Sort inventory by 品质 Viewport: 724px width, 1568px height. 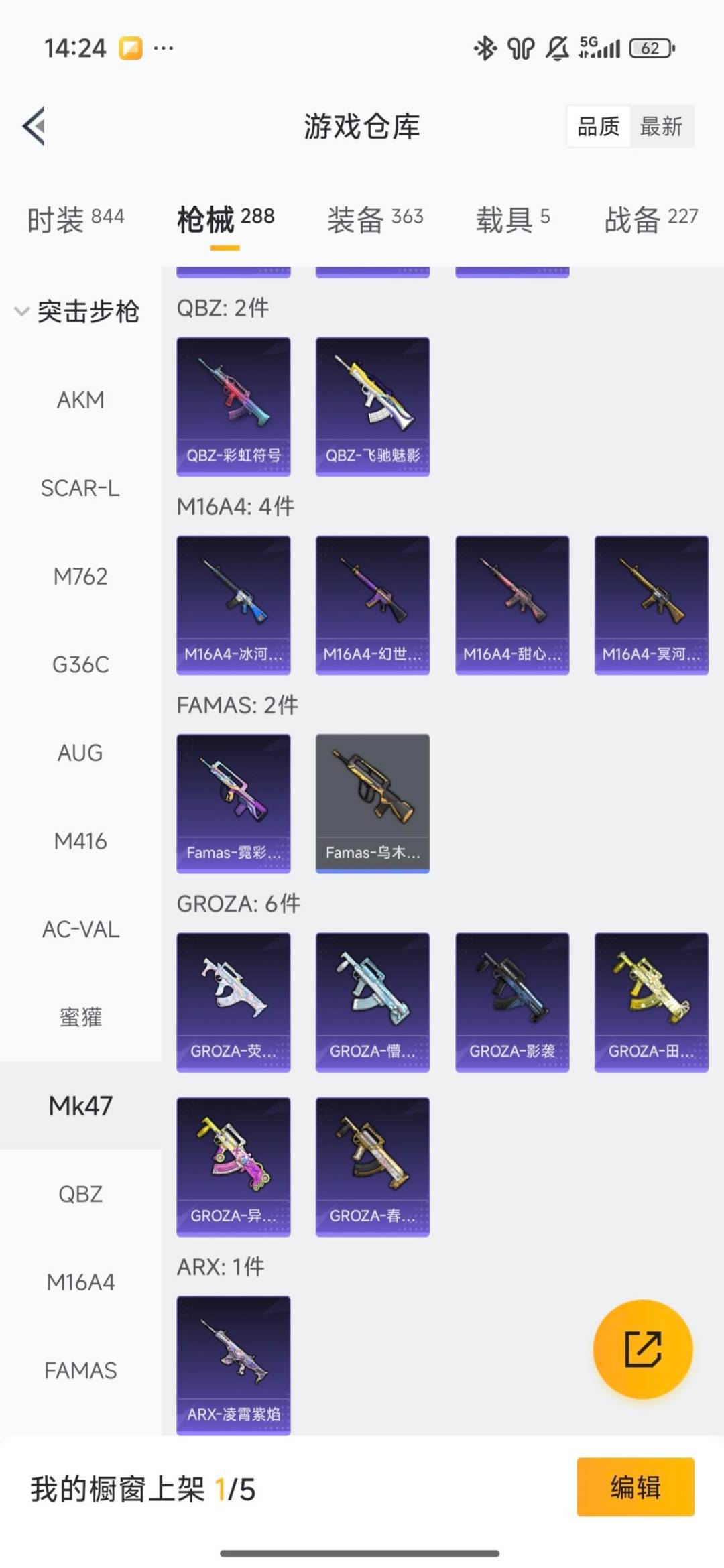tap(598, 126)
